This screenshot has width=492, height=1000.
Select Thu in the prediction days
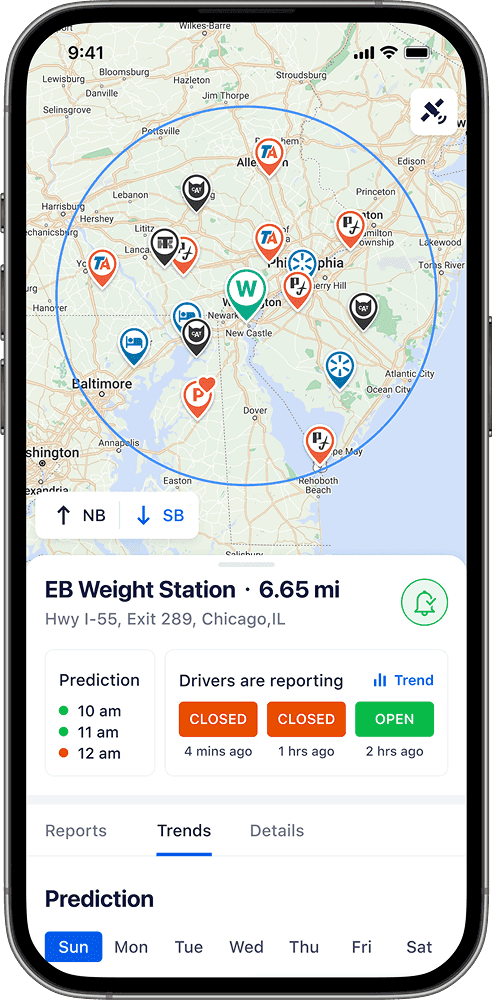(x=304, y=946)
